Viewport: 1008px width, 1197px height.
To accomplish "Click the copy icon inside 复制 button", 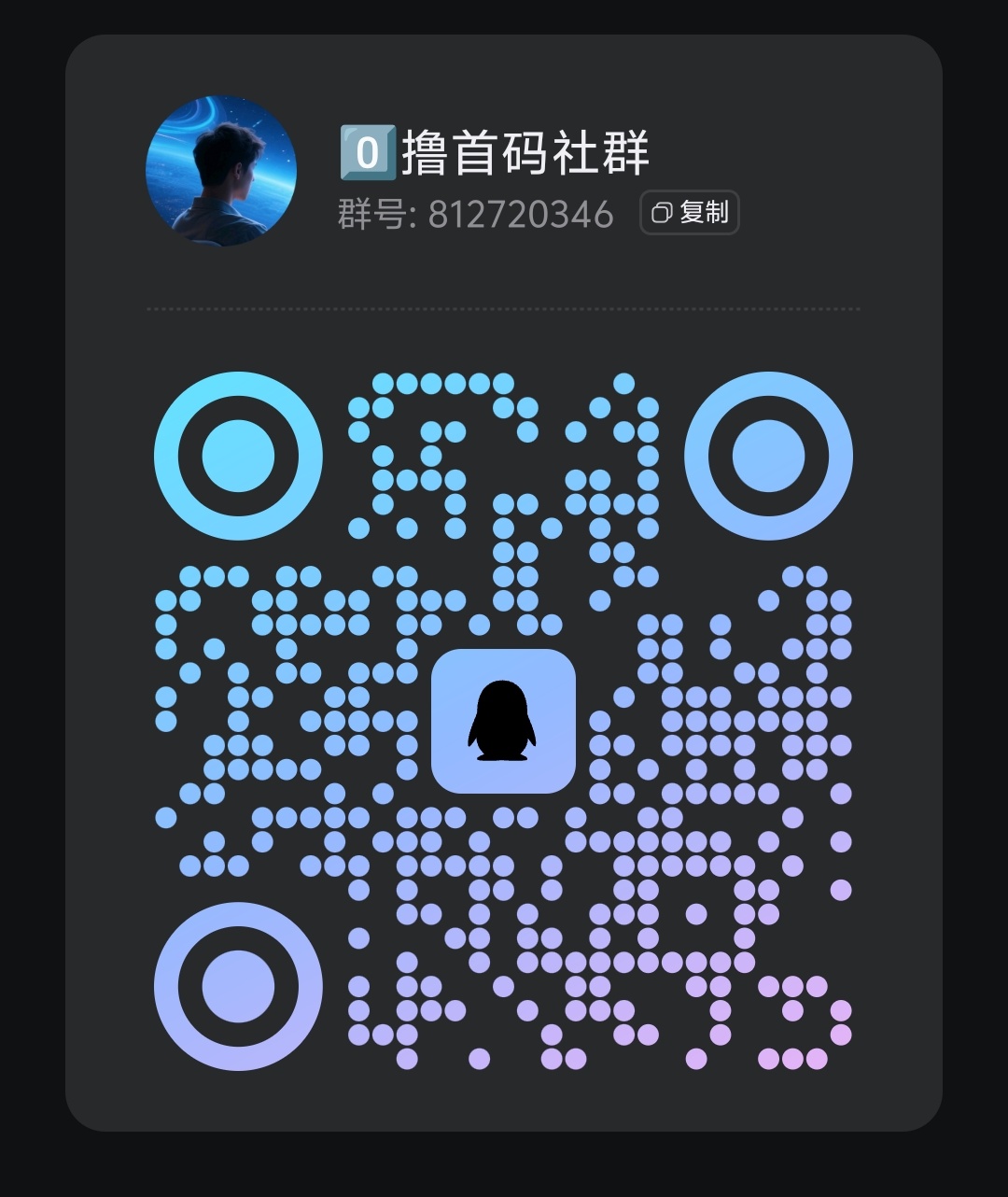I will 663,213.
